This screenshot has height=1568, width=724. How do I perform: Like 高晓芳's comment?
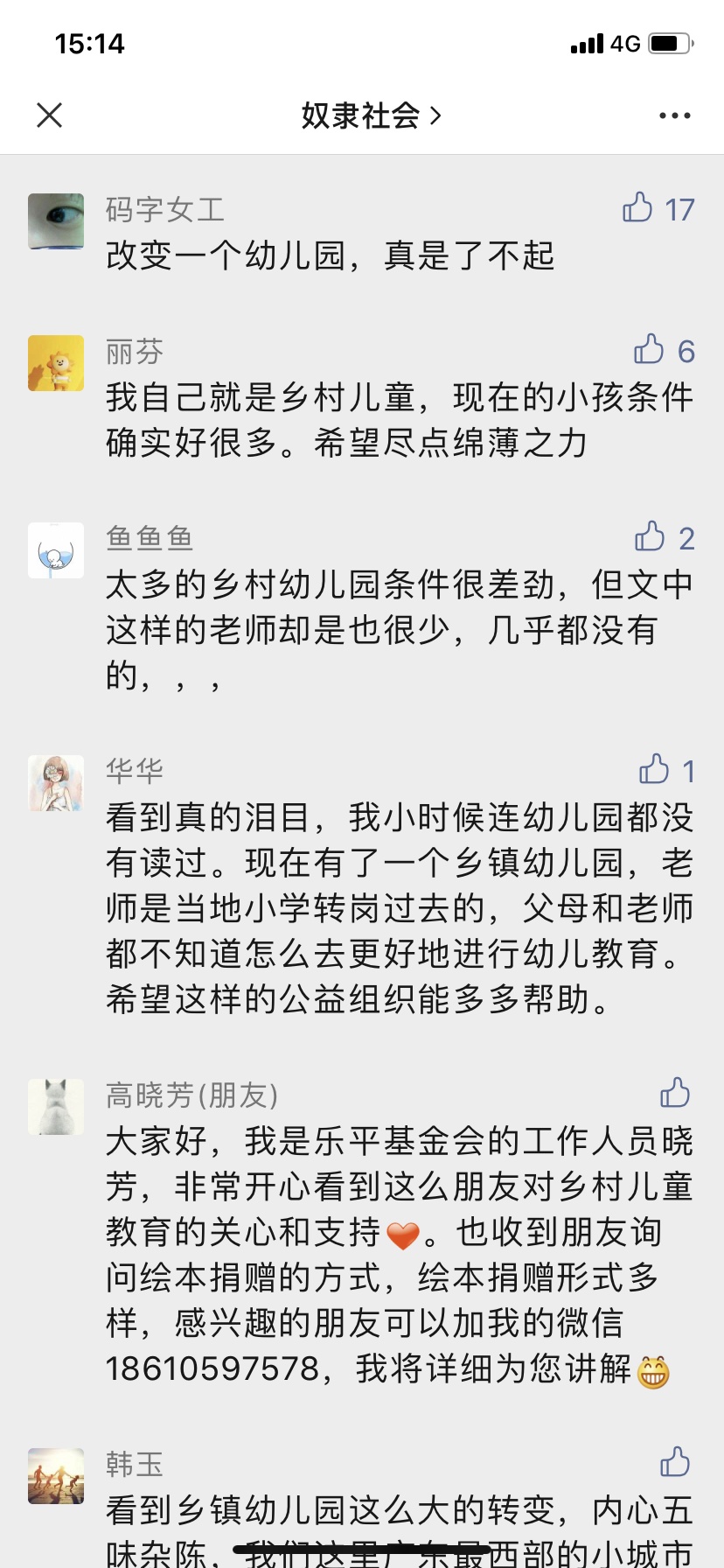click(675, 1093)
